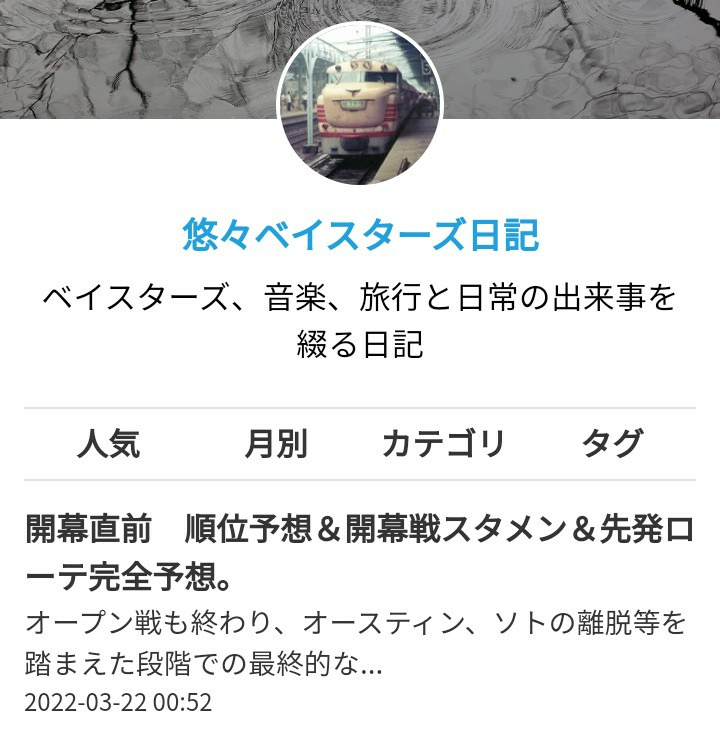Switch to the 月別 tab
The width and height of the screenshot is (720, 737).
pos(276,444)
